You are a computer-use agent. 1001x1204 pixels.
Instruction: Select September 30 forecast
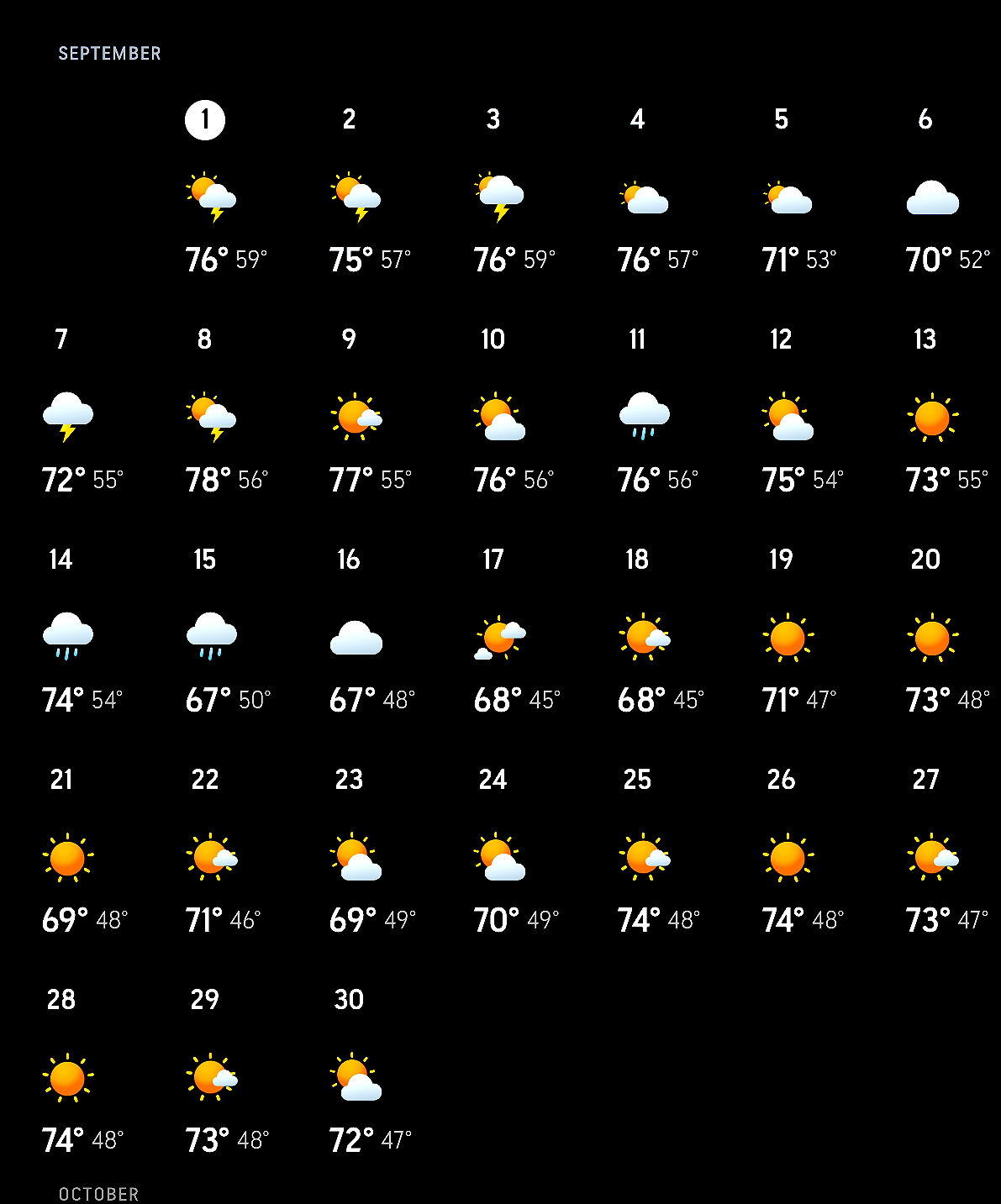pyautogui.click(x=356, y=1078)
